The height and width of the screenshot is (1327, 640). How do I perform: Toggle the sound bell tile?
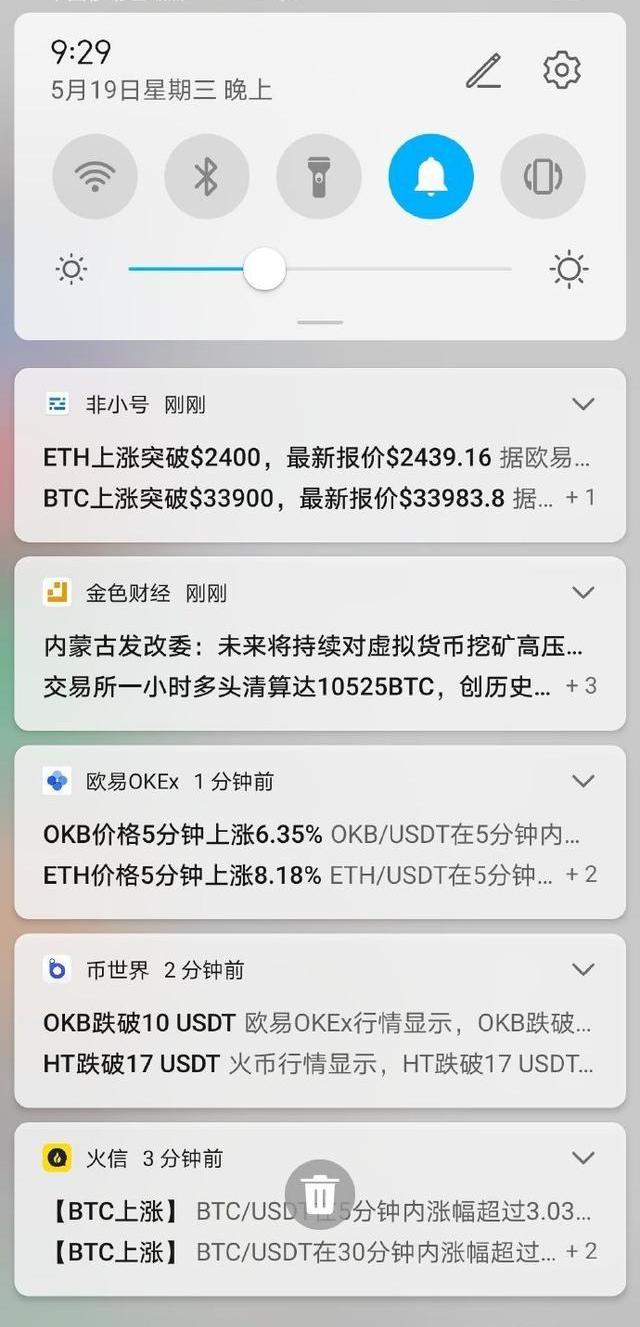(431, 177)
